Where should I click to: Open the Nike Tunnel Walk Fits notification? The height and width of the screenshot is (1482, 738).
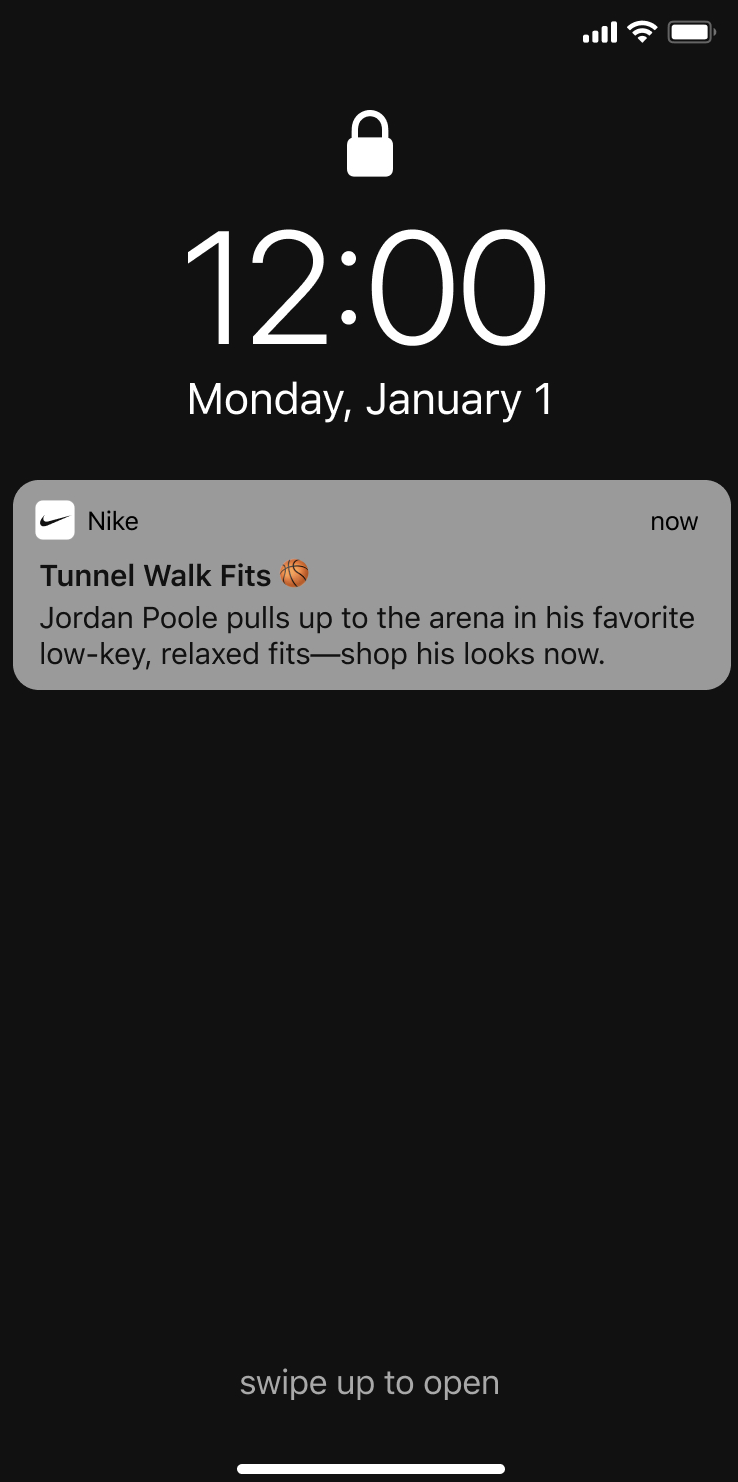tap(371, 585)
